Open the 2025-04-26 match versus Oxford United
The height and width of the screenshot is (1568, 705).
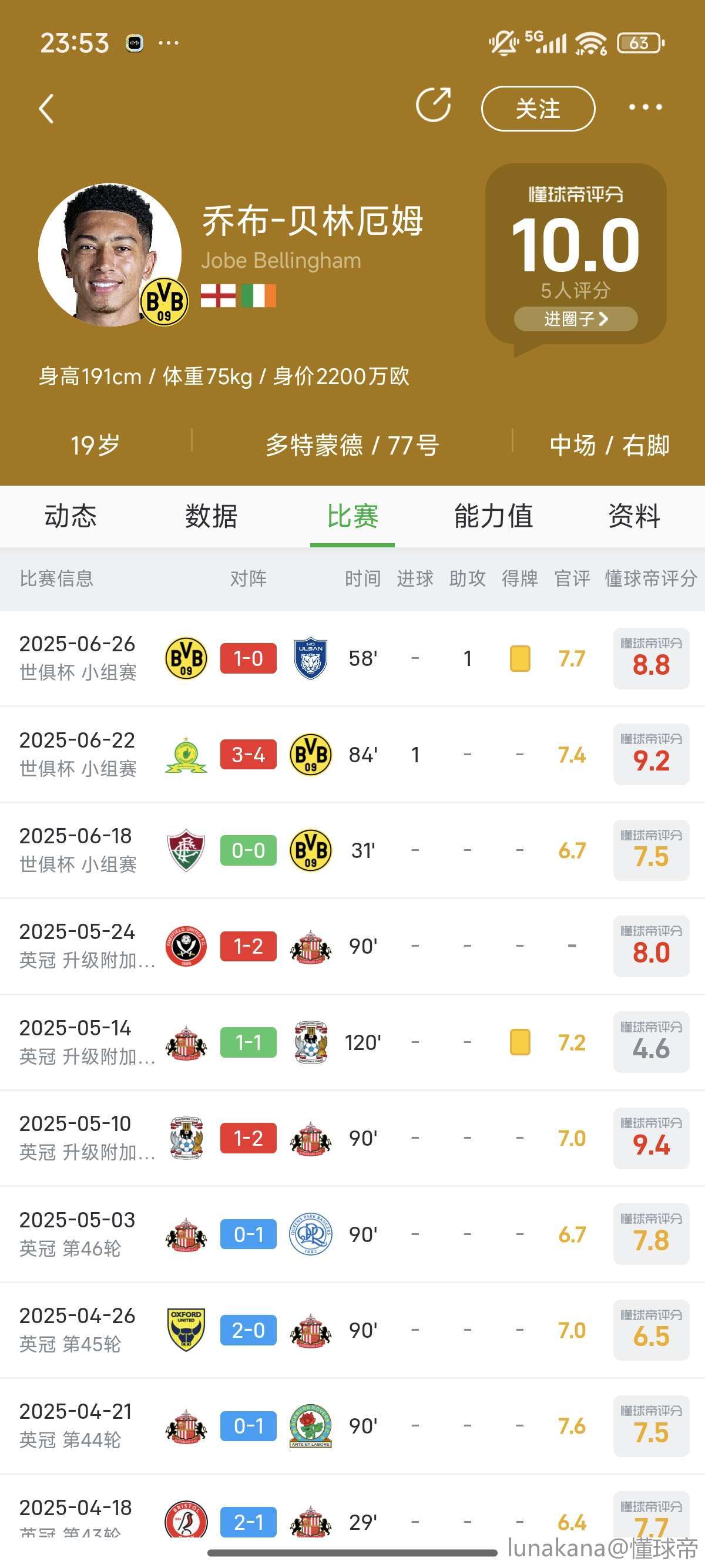[x=352, y=1330]
